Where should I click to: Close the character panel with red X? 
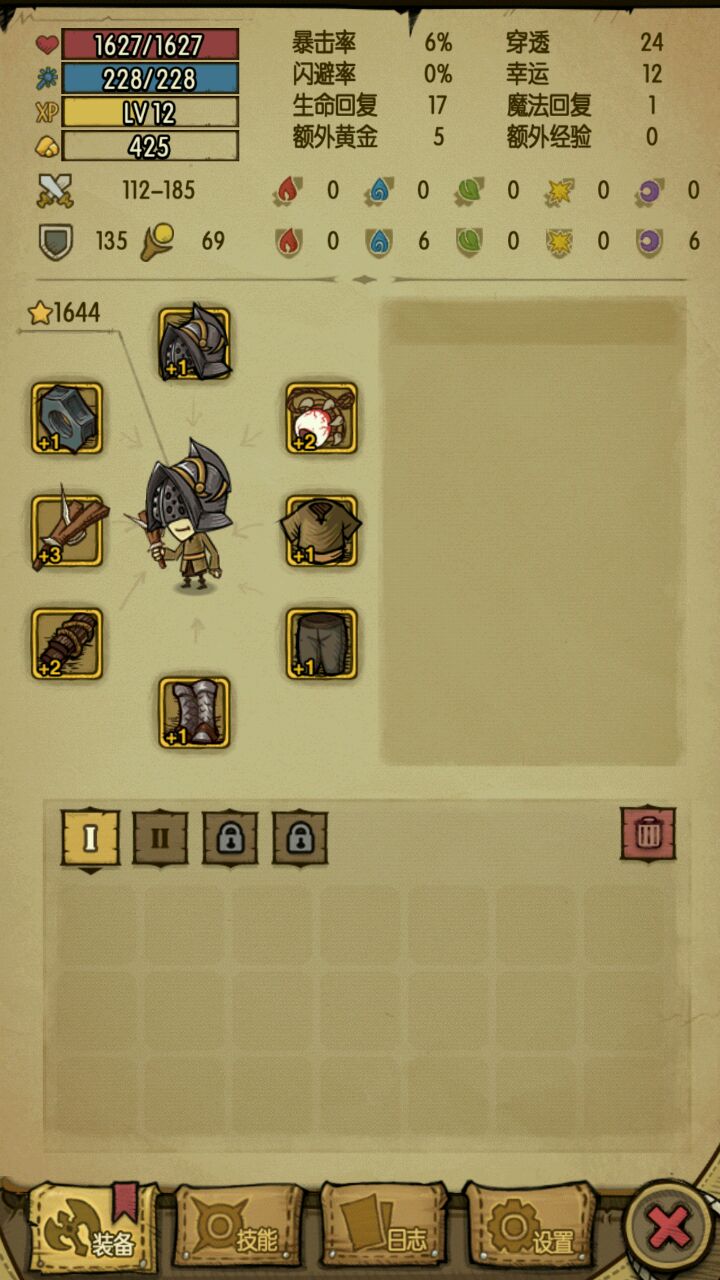[669, 1226]
